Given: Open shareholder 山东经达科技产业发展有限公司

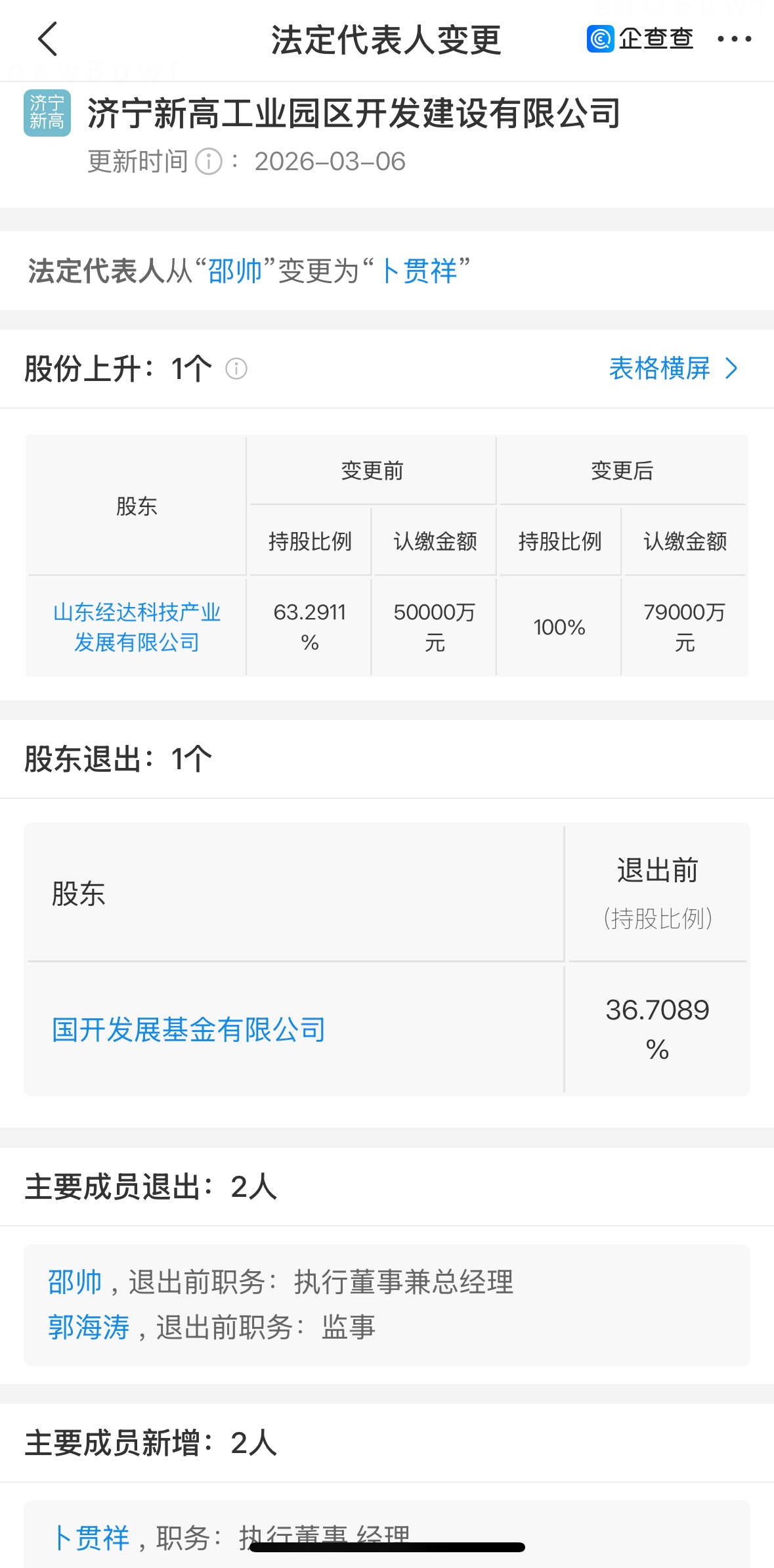Looking at the screenshot, I should [137, 627].
